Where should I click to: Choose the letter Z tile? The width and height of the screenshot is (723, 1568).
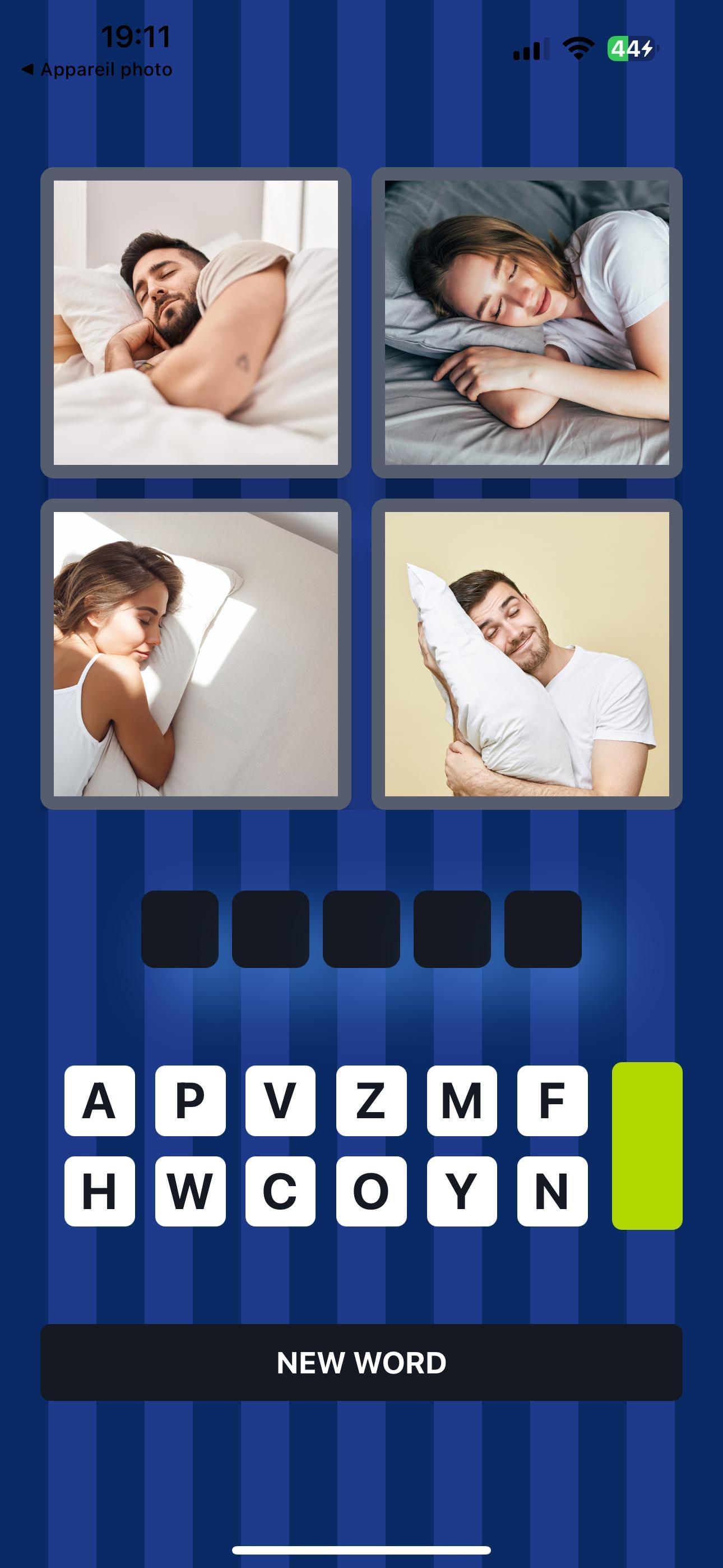pyautogui.click(x=371, y=1100)
